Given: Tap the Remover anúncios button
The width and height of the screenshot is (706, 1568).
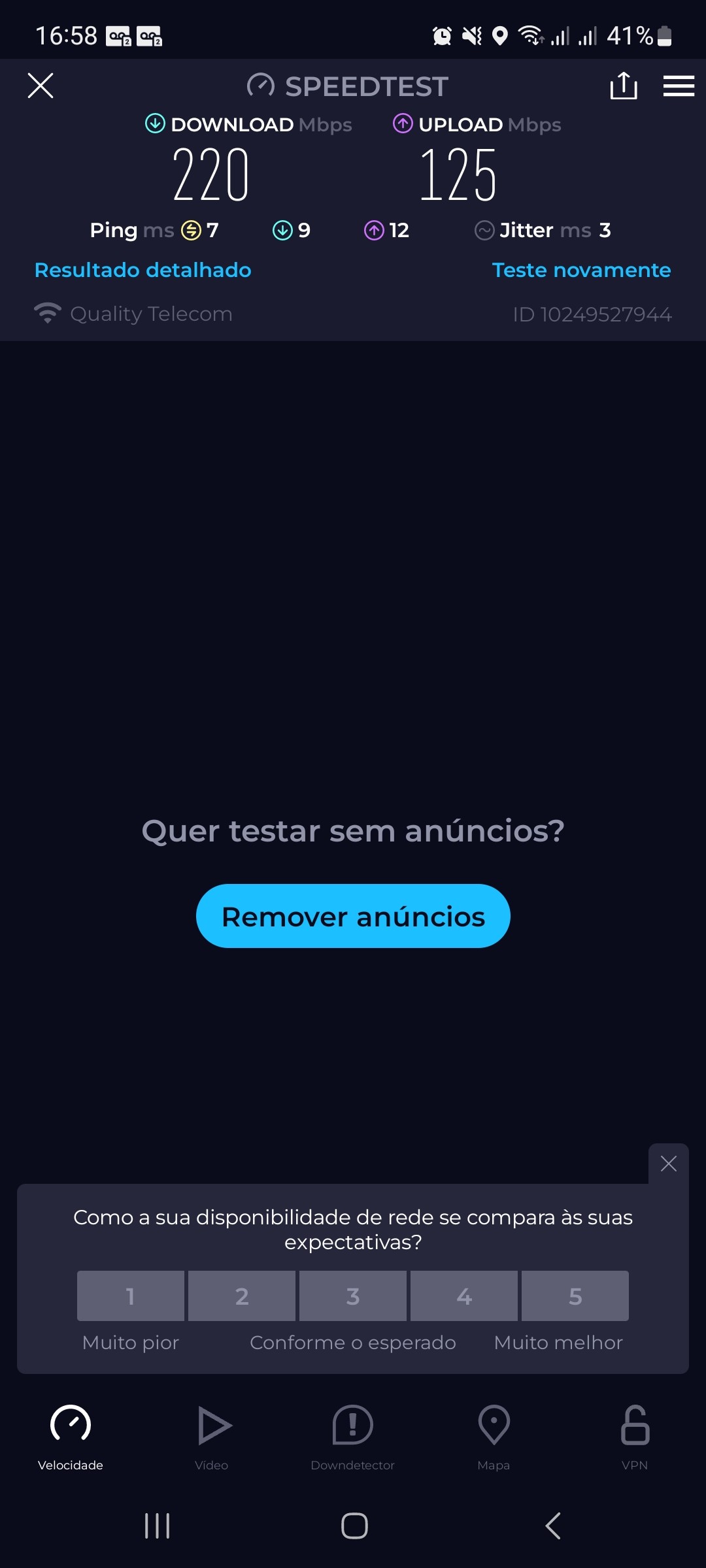Looking at the screenshot, I should coord(353,916).
